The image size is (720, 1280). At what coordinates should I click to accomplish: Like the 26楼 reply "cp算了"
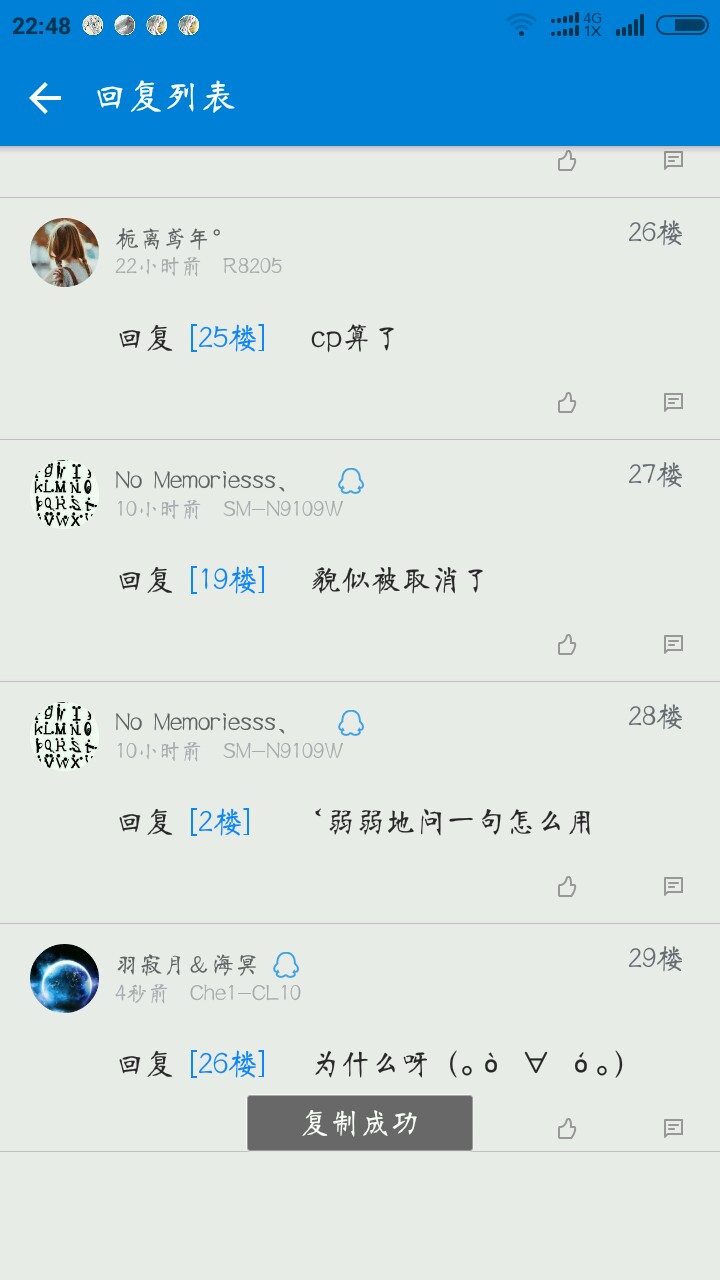(567, 402)
